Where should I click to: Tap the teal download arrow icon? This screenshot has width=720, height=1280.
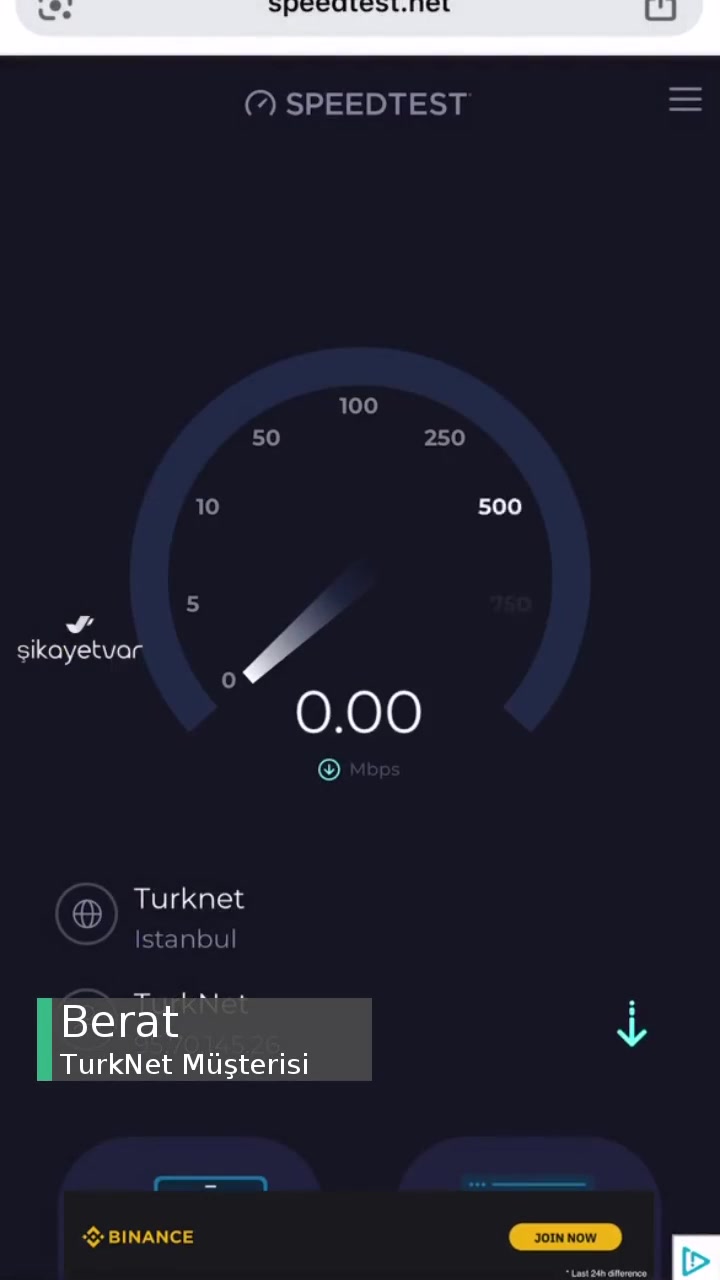point(631,1024)
